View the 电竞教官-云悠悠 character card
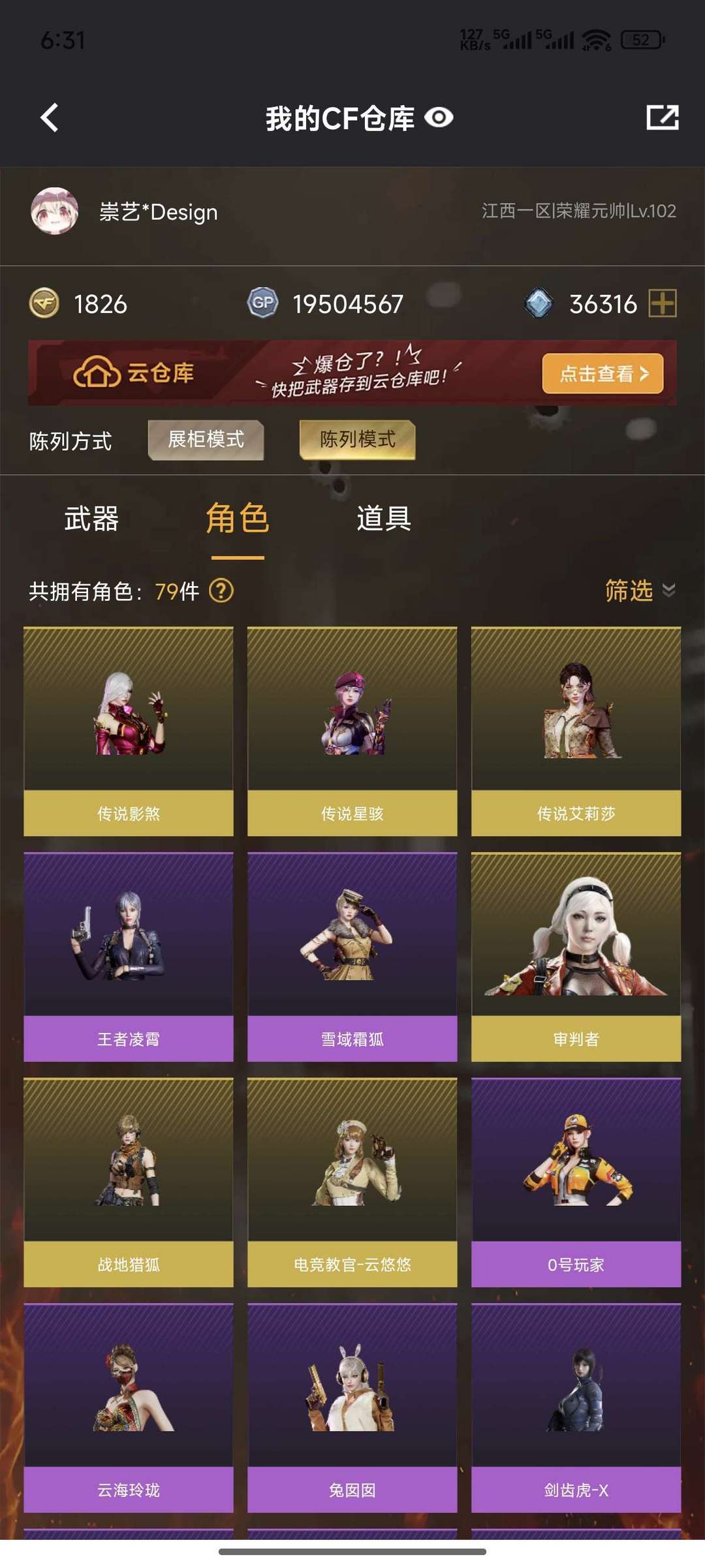The image size is (705, 1568). coord(352,1182)
